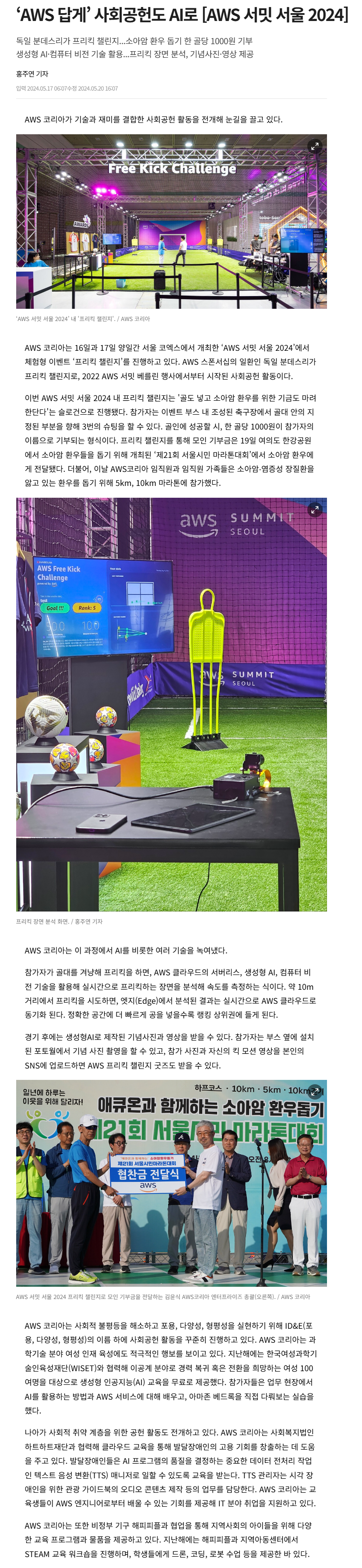Open reporter 홍주연 기자's profile

[x=32, y=73]
